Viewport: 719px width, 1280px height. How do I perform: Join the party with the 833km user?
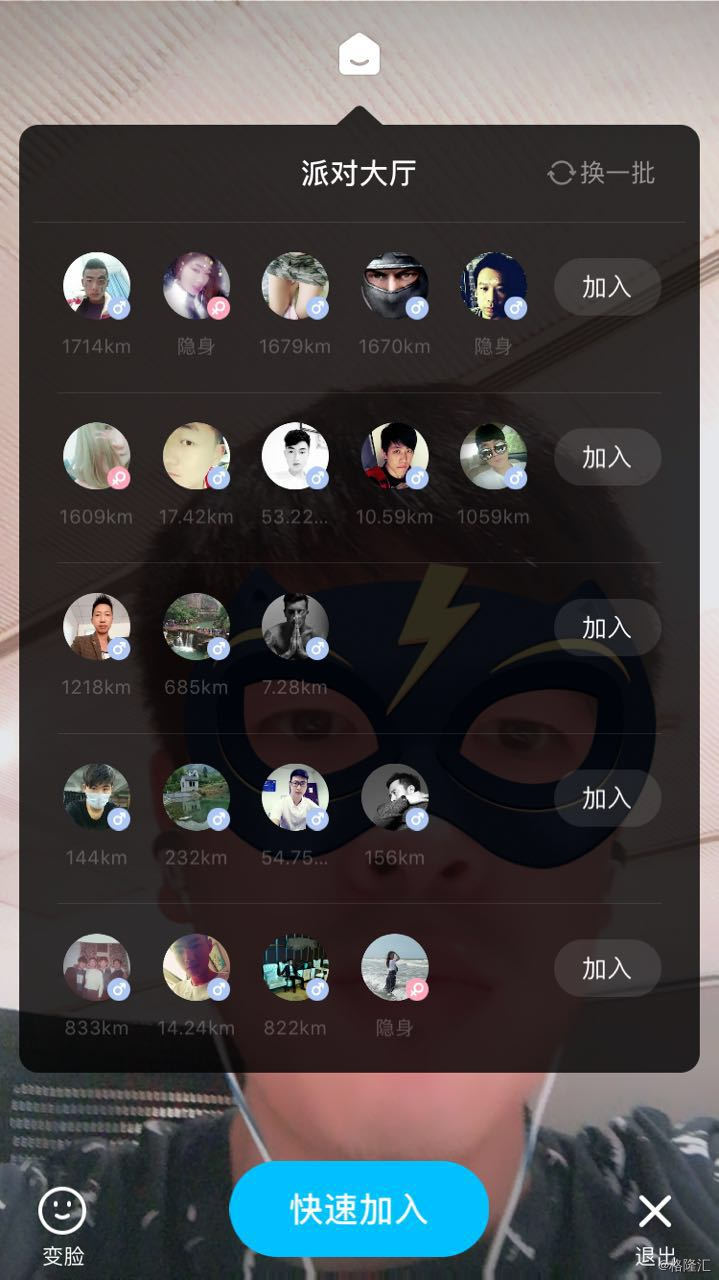click(606, 967)
